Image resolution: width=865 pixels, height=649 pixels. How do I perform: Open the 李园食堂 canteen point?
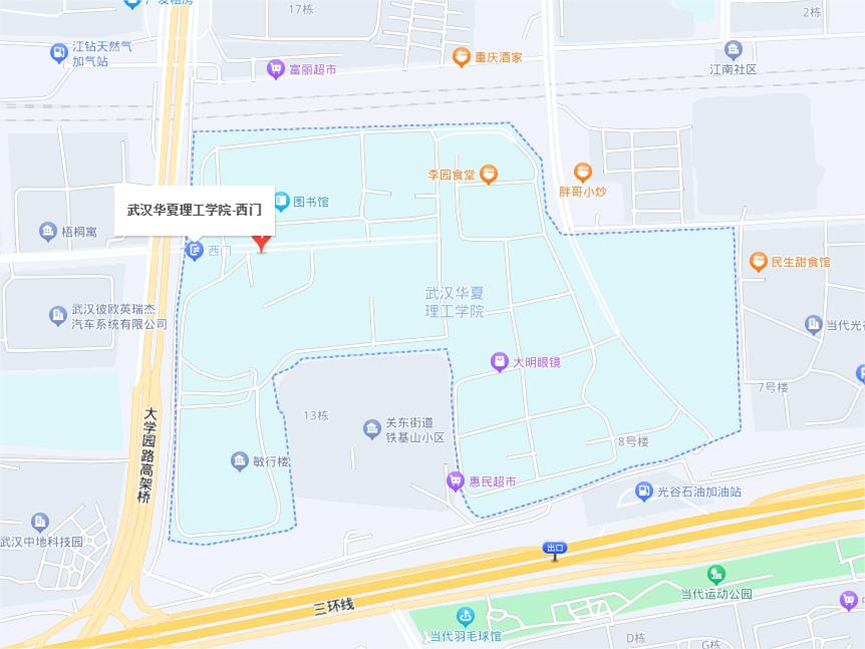(x=488, y=174)
